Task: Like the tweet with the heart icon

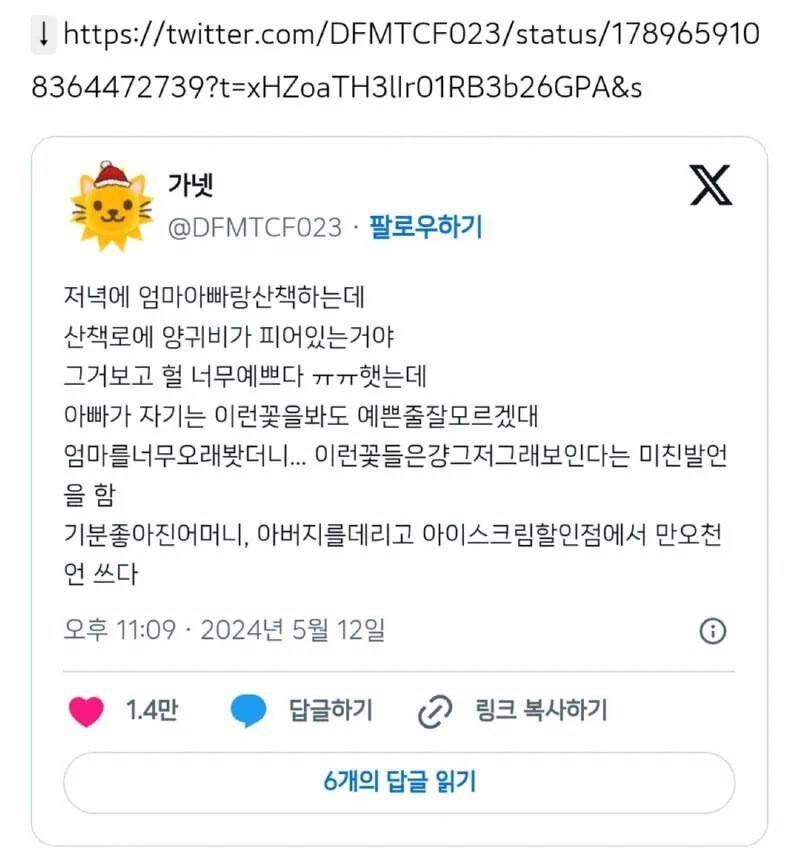Action: [x=87, y=712]
